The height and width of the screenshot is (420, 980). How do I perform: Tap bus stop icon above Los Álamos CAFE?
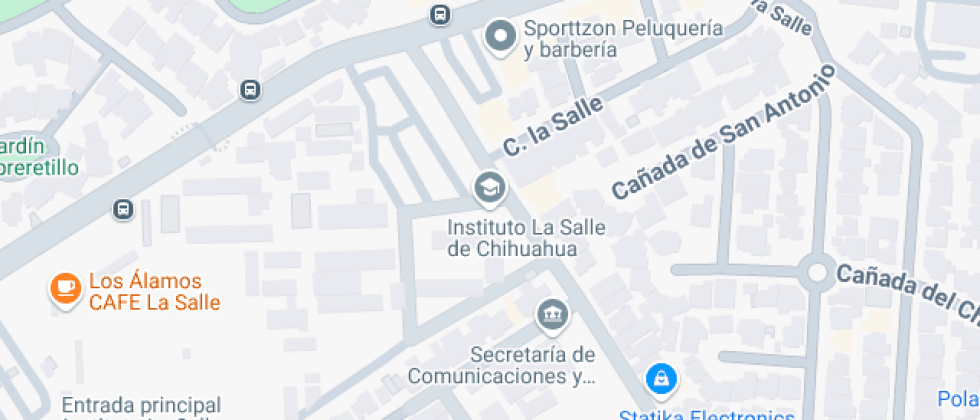coord(122,209)
